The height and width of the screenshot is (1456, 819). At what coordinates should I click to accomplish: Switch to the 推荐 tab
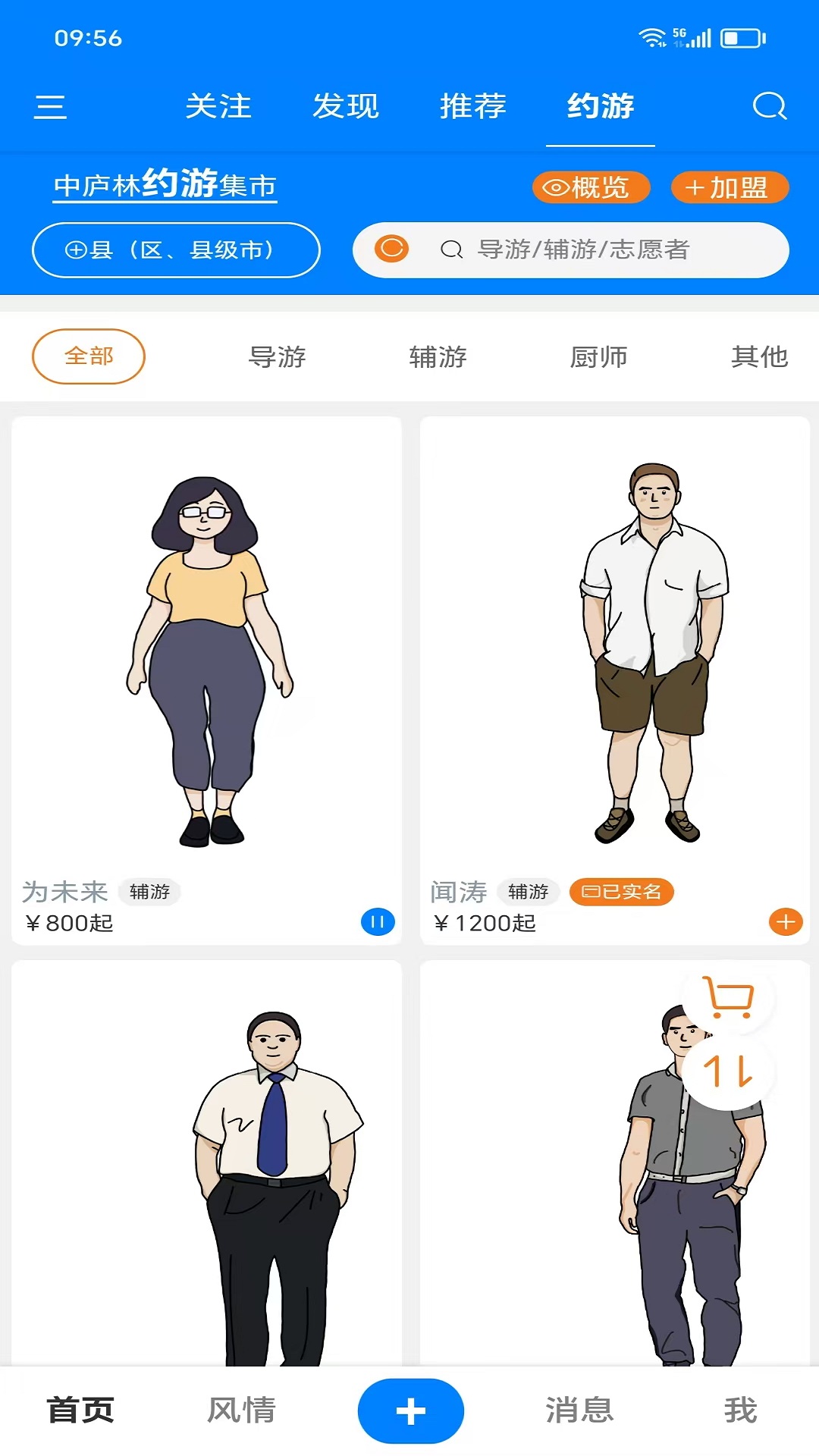click(x=473, y=106)
